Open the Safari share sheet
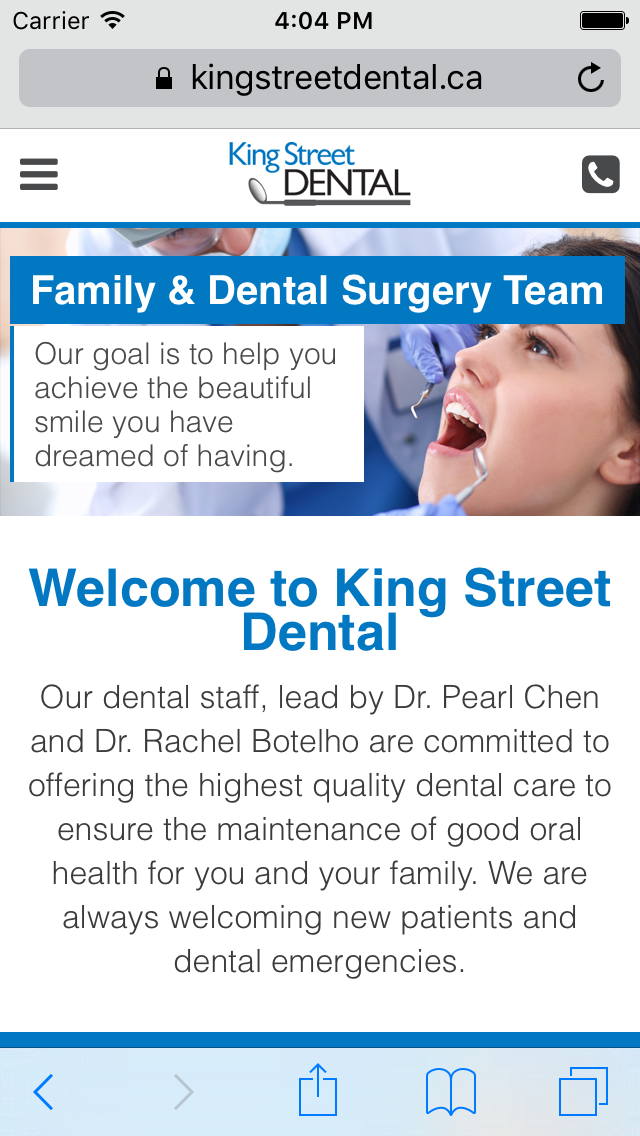This screenshot has width=640, height=1136. point(319,1091)
